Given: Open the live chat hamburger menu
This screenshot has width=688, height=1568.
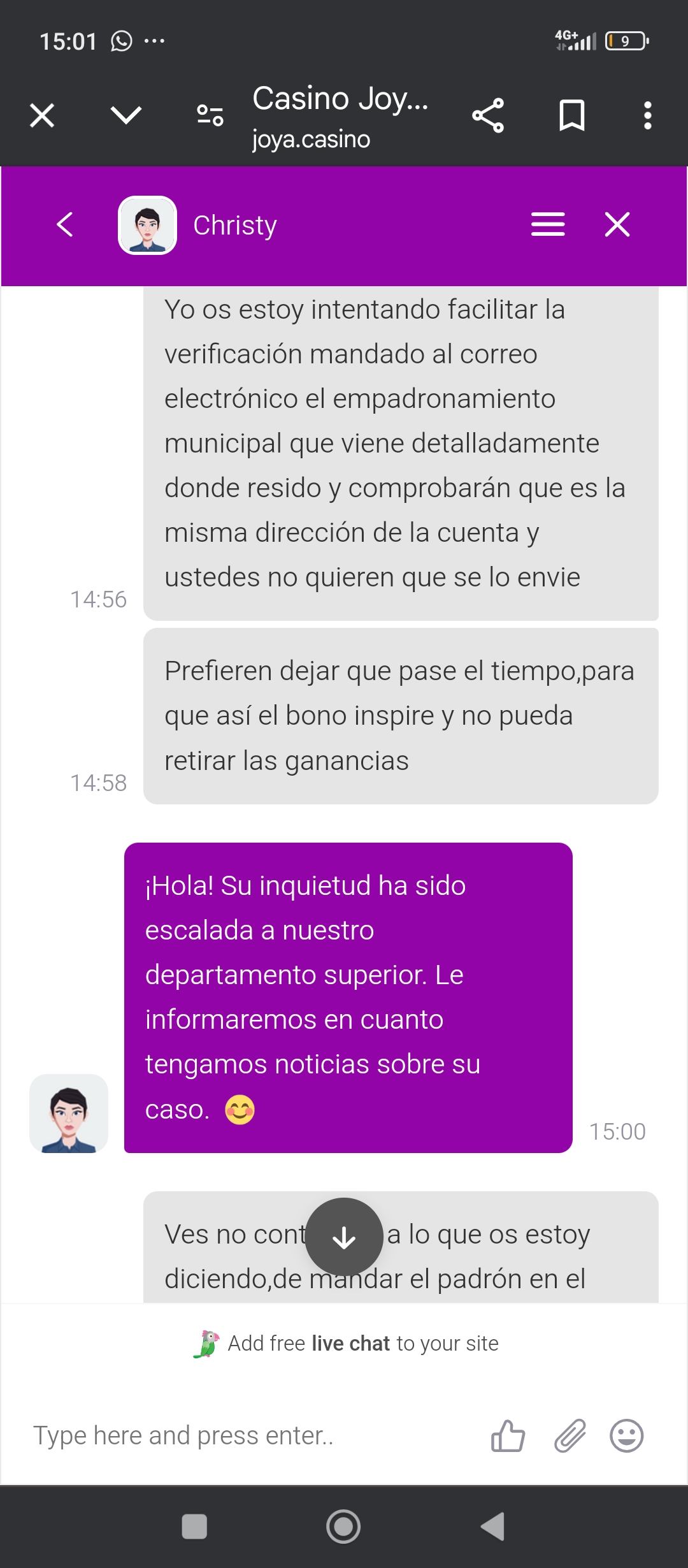Looking at the screenshot, I should click(x=548, y=224).
